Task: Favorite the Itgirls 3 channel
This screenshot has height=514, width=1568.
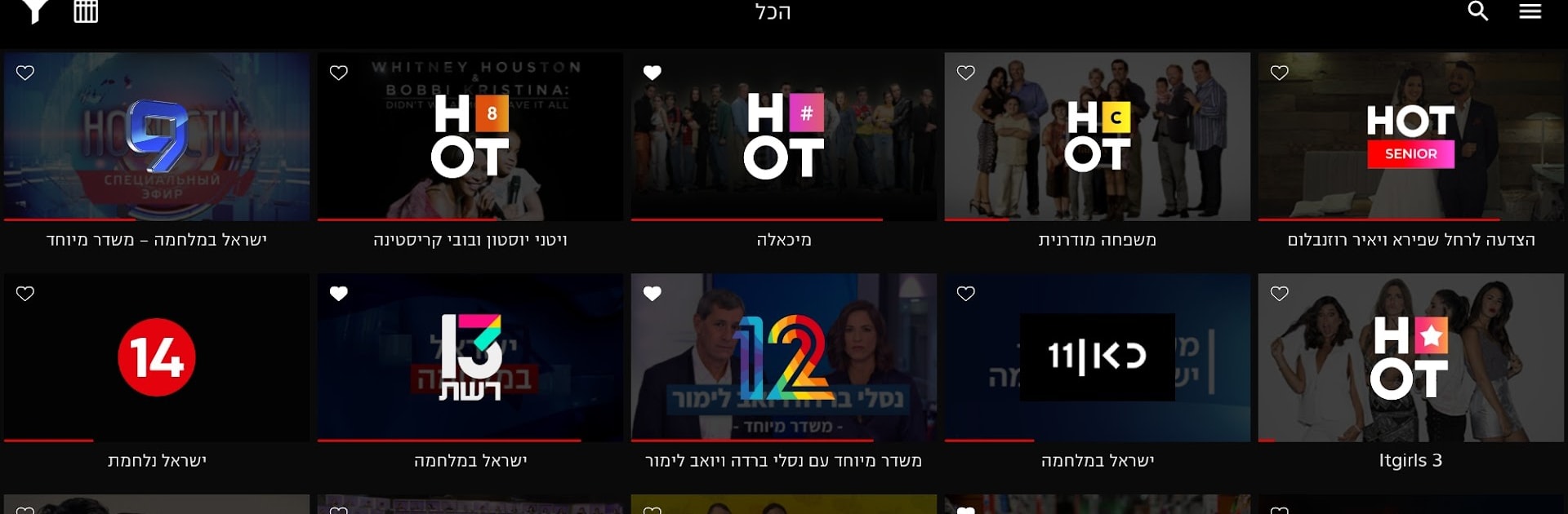Action: 1280,293
